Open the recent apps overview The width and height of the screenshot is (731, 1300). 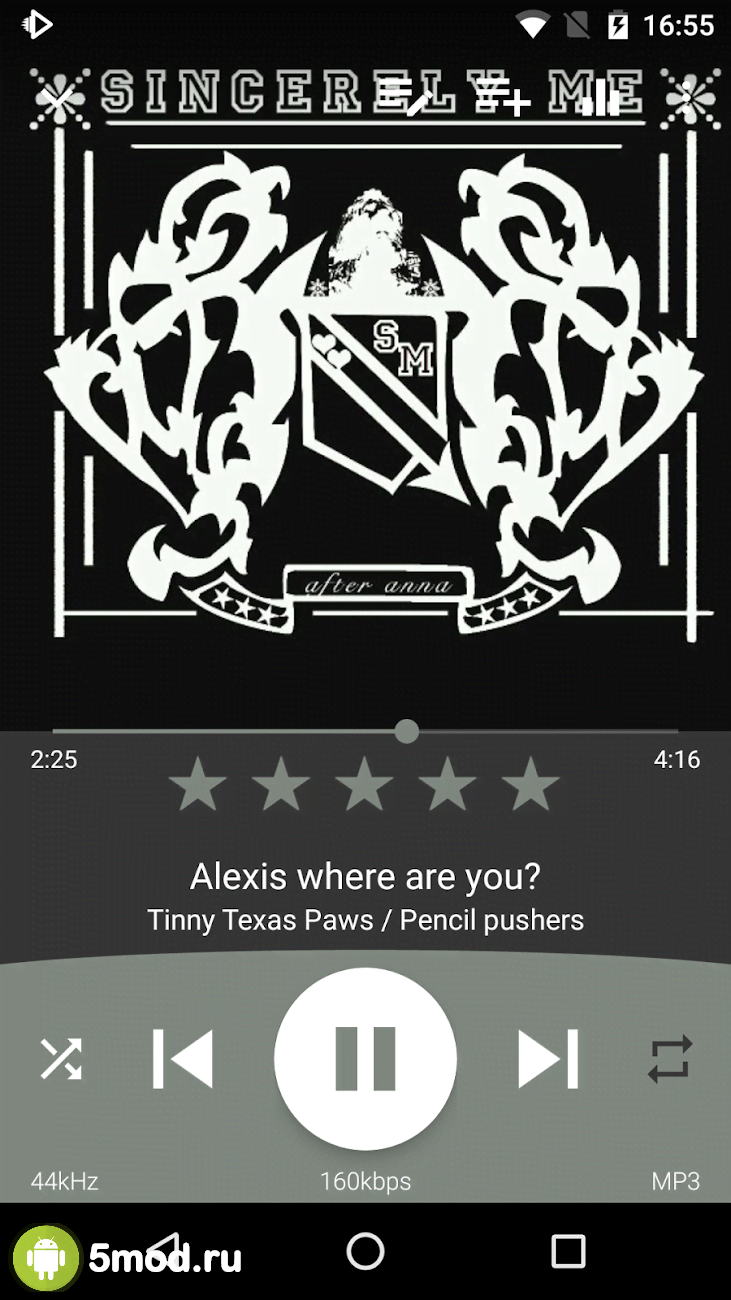click(x=568, y=1251)
